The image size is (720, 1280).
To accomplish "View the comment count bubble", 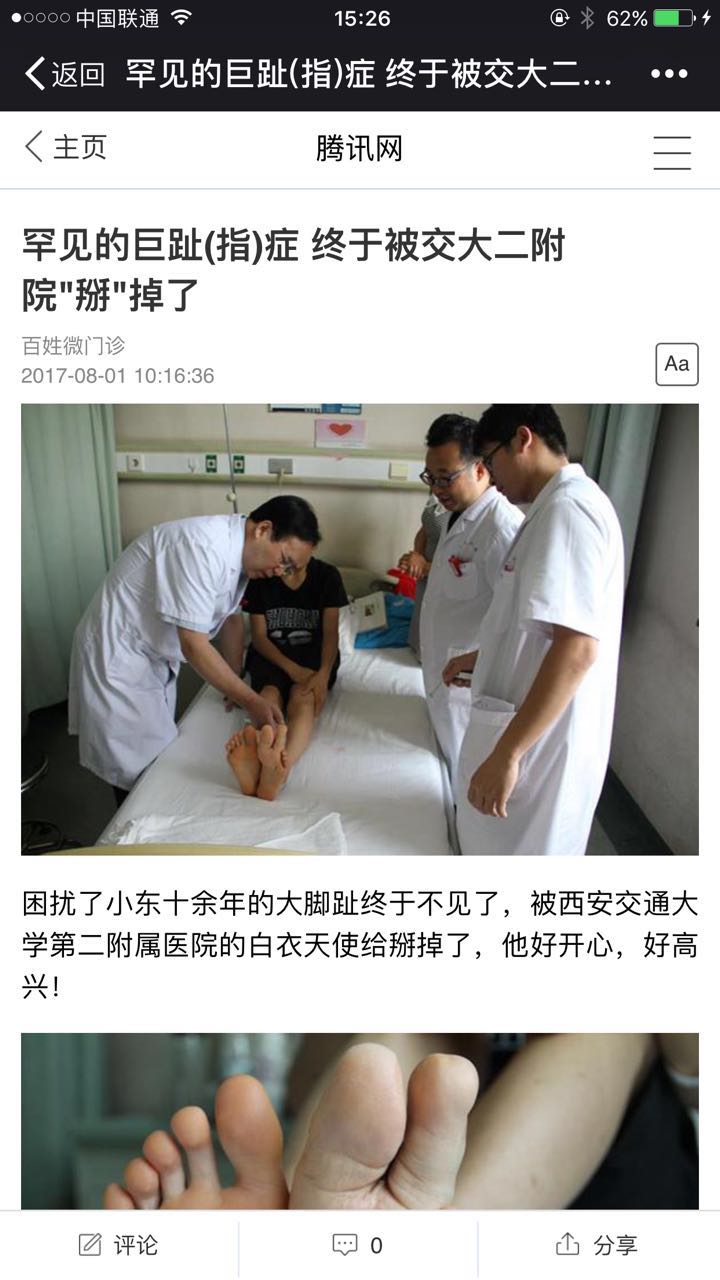I will pos(358,1245).
